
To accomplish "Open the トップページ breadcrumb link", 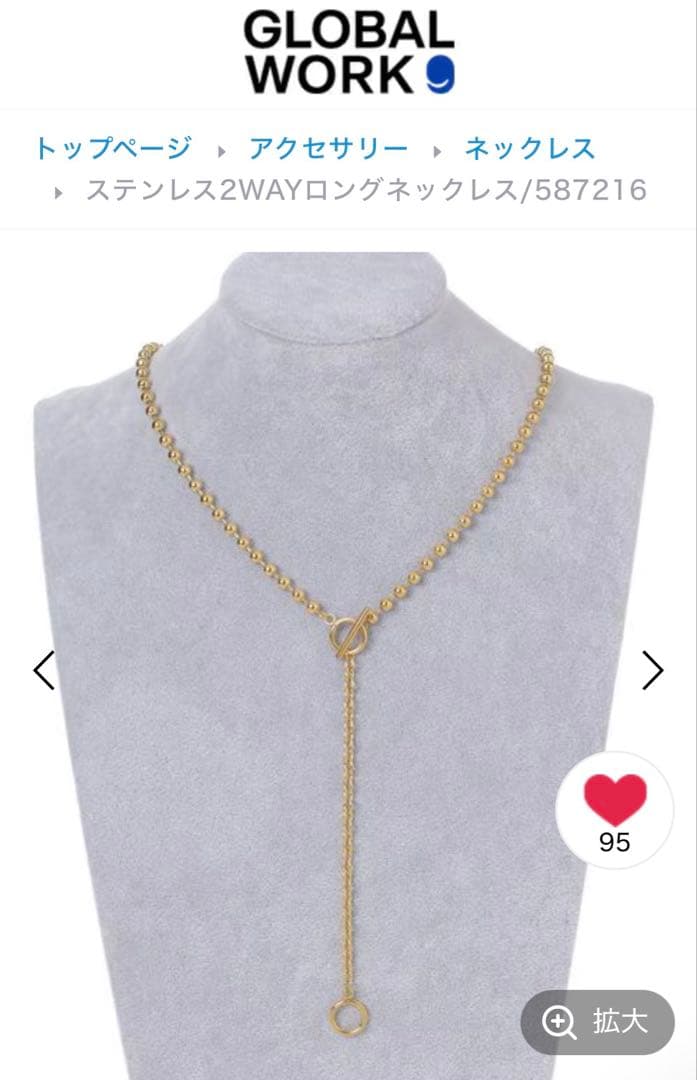I will [114, 148].
